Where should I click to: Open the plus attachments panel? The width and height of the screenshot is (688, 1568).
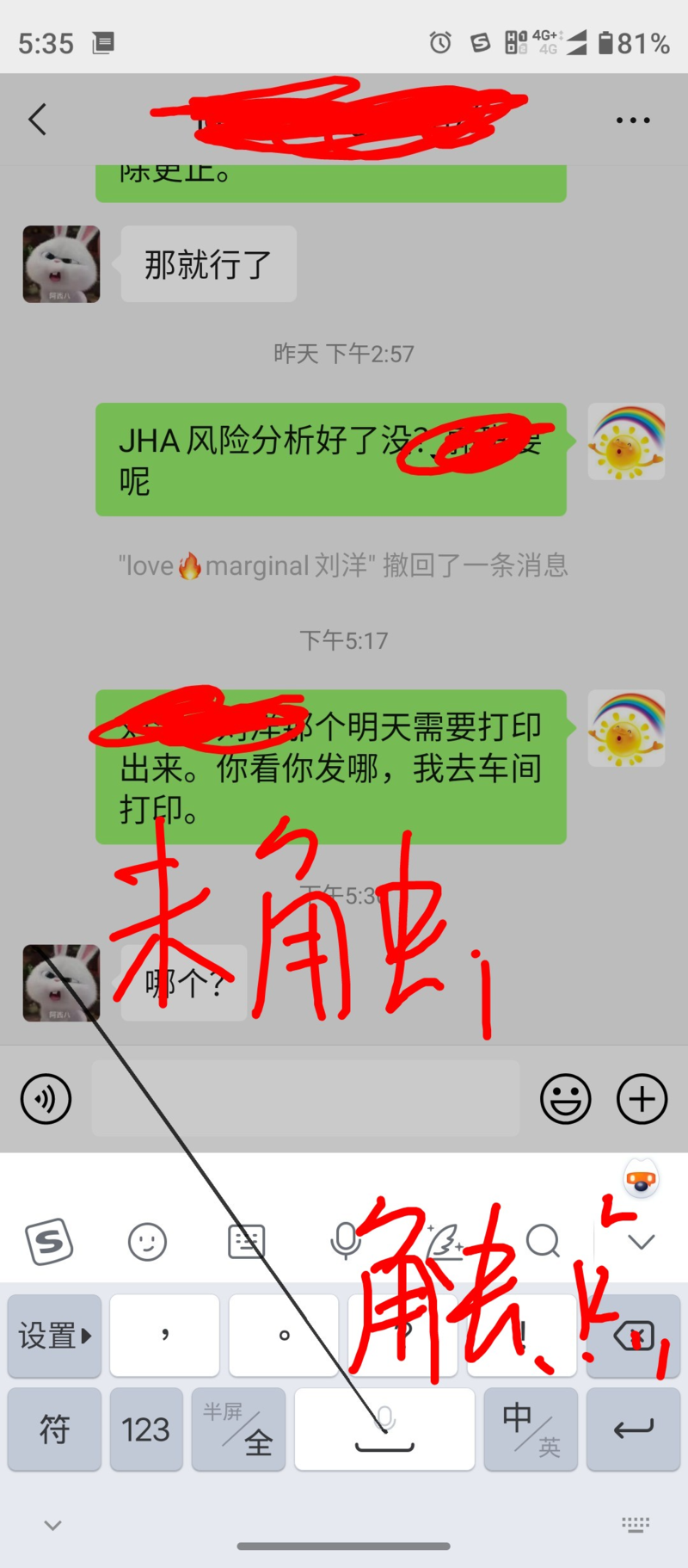pos(642,1099)
